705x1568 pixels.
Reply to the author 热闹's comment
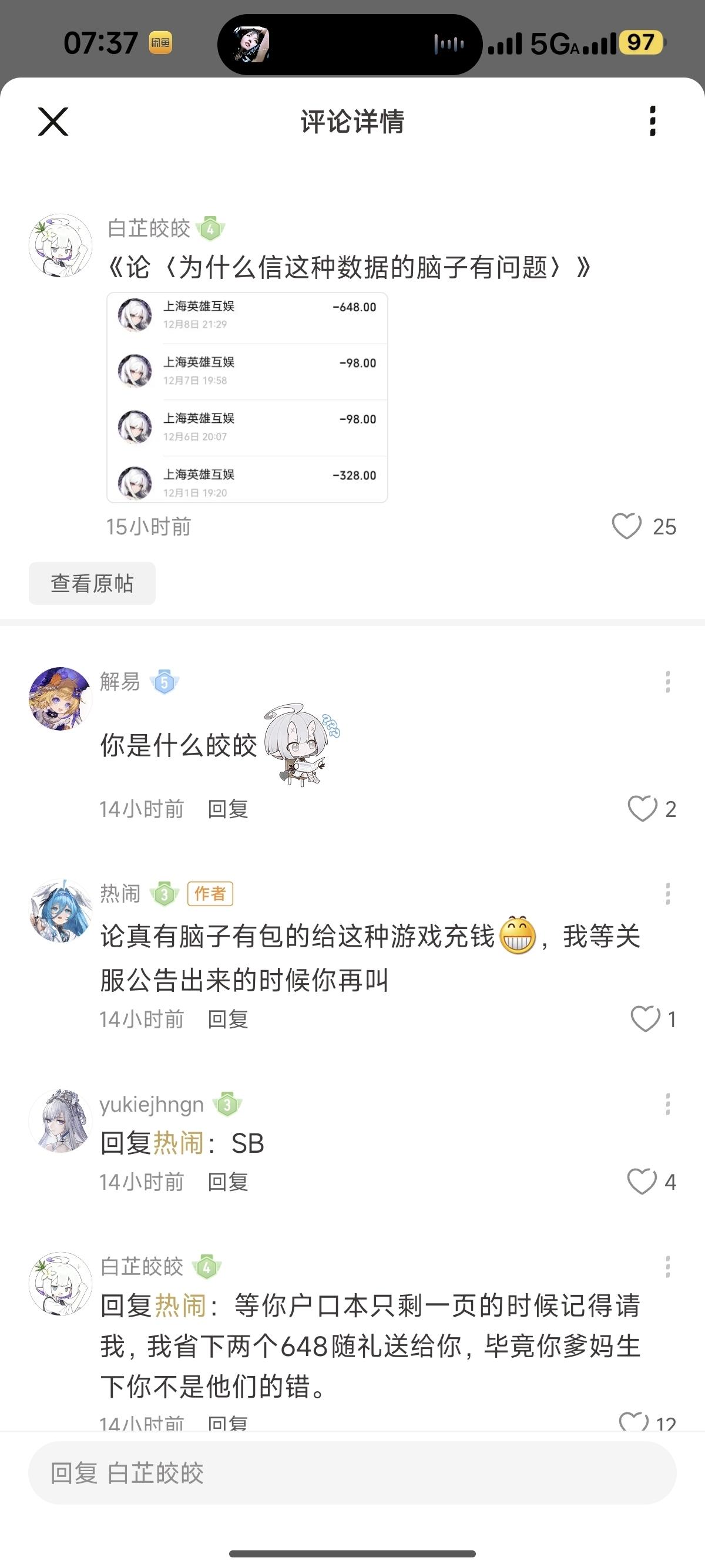(228, 1019)
